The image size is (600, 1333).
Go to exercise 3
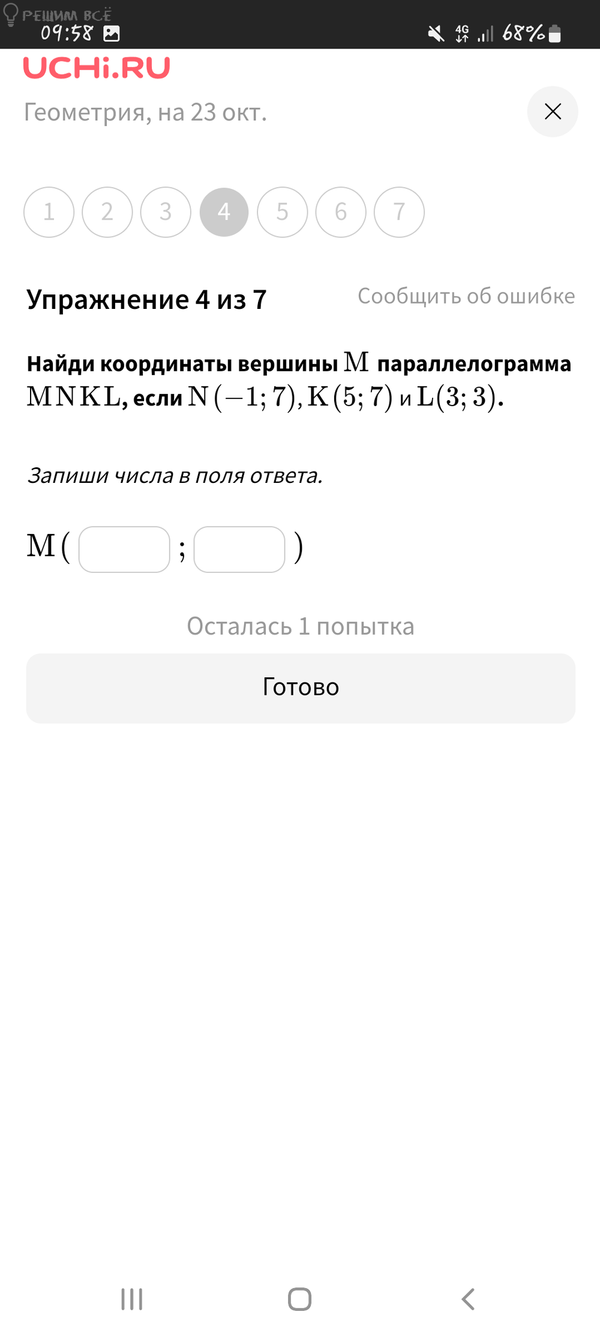(x=165, y=212)
